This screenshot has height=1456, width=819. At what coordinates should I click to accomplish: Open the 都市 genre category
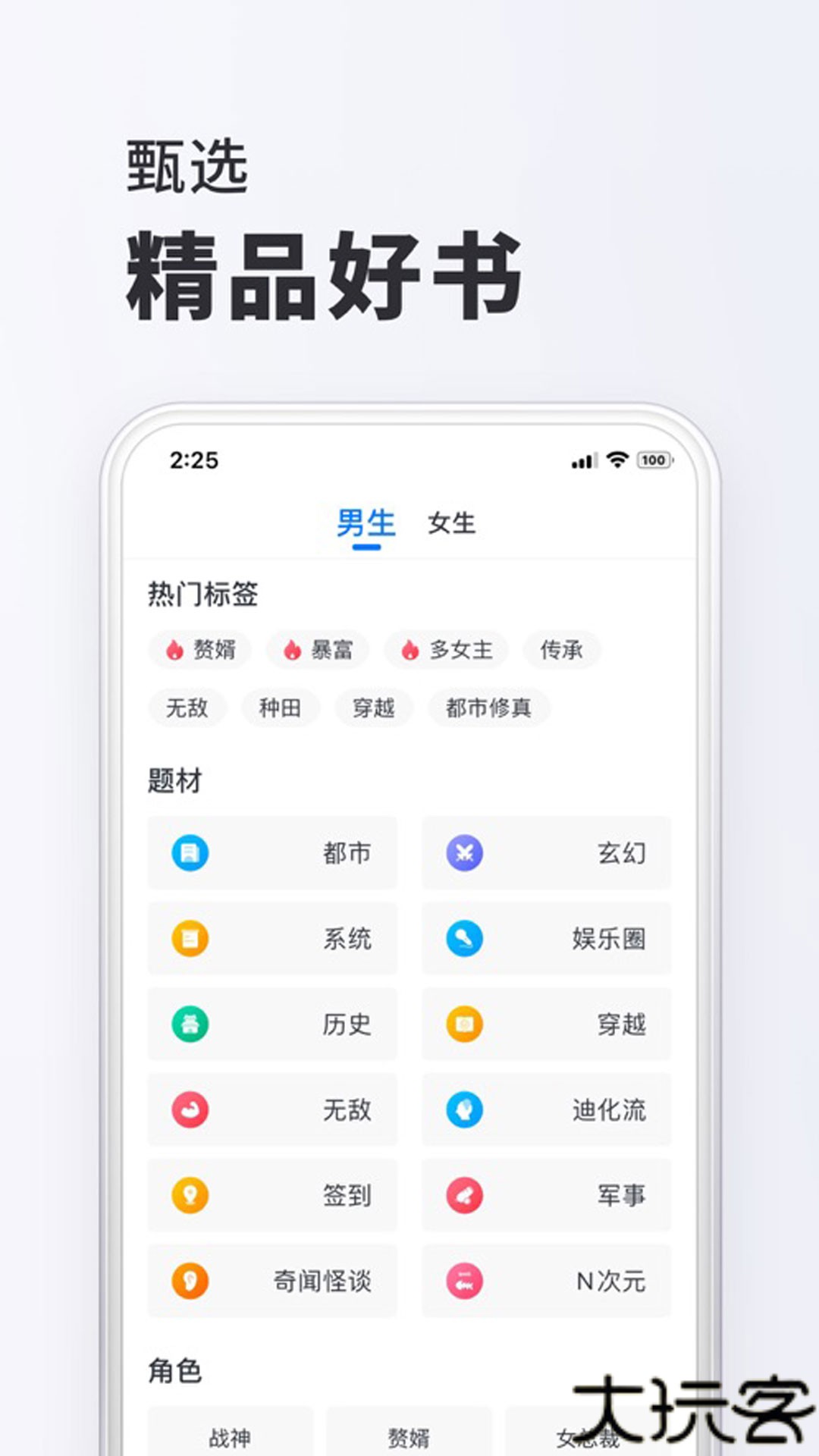(273, 852)
